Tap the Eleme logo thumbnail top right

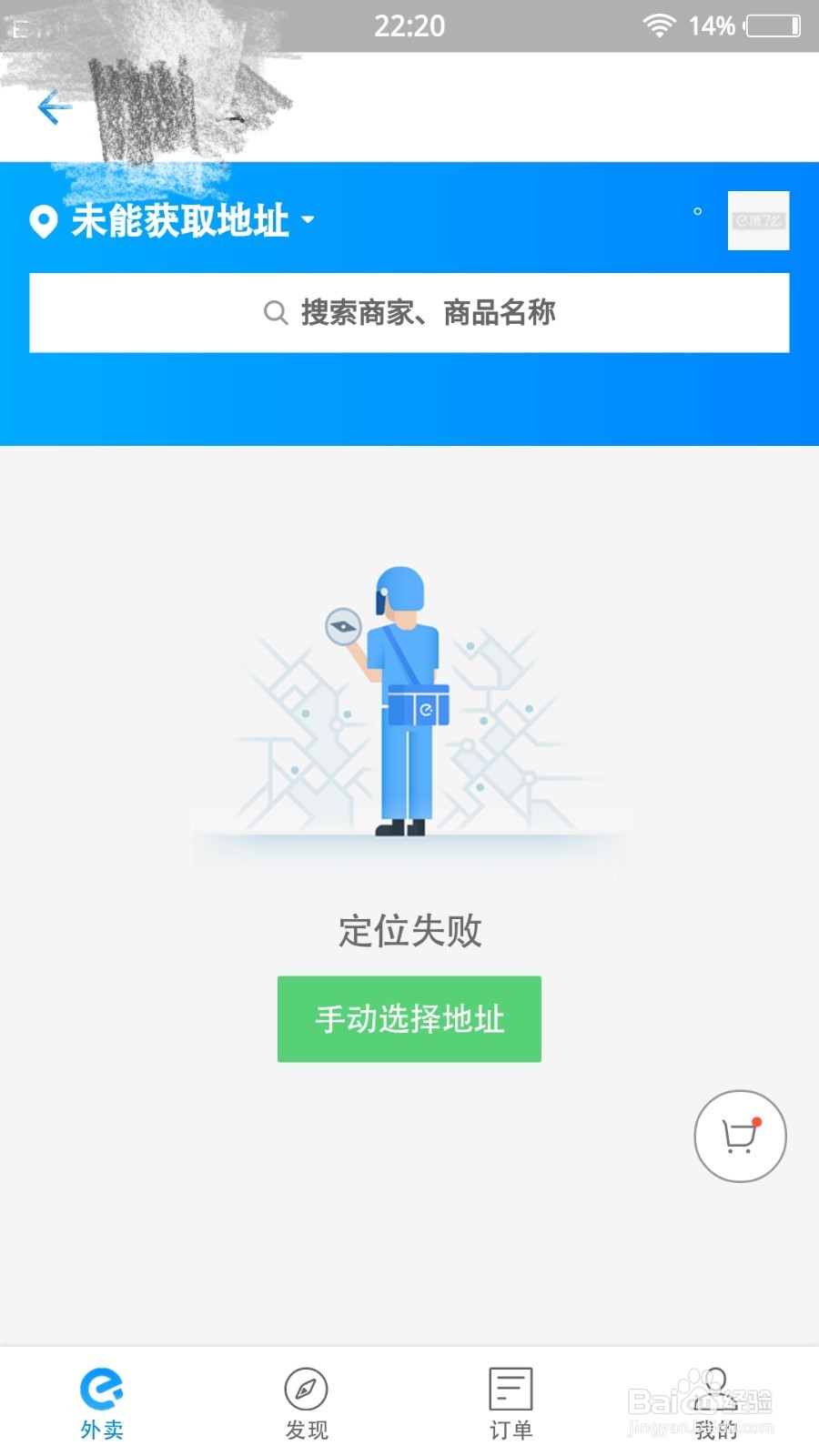coord(758,221)
